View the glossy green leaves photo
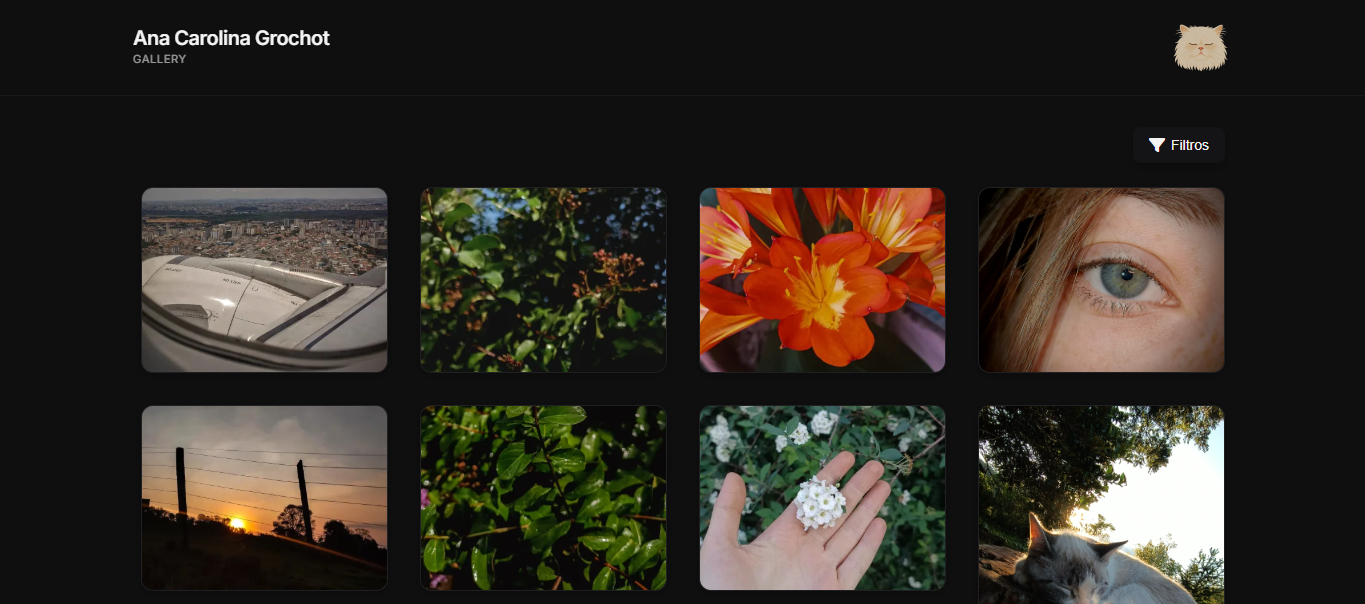1365x604 pixels. tap(543, 497)
